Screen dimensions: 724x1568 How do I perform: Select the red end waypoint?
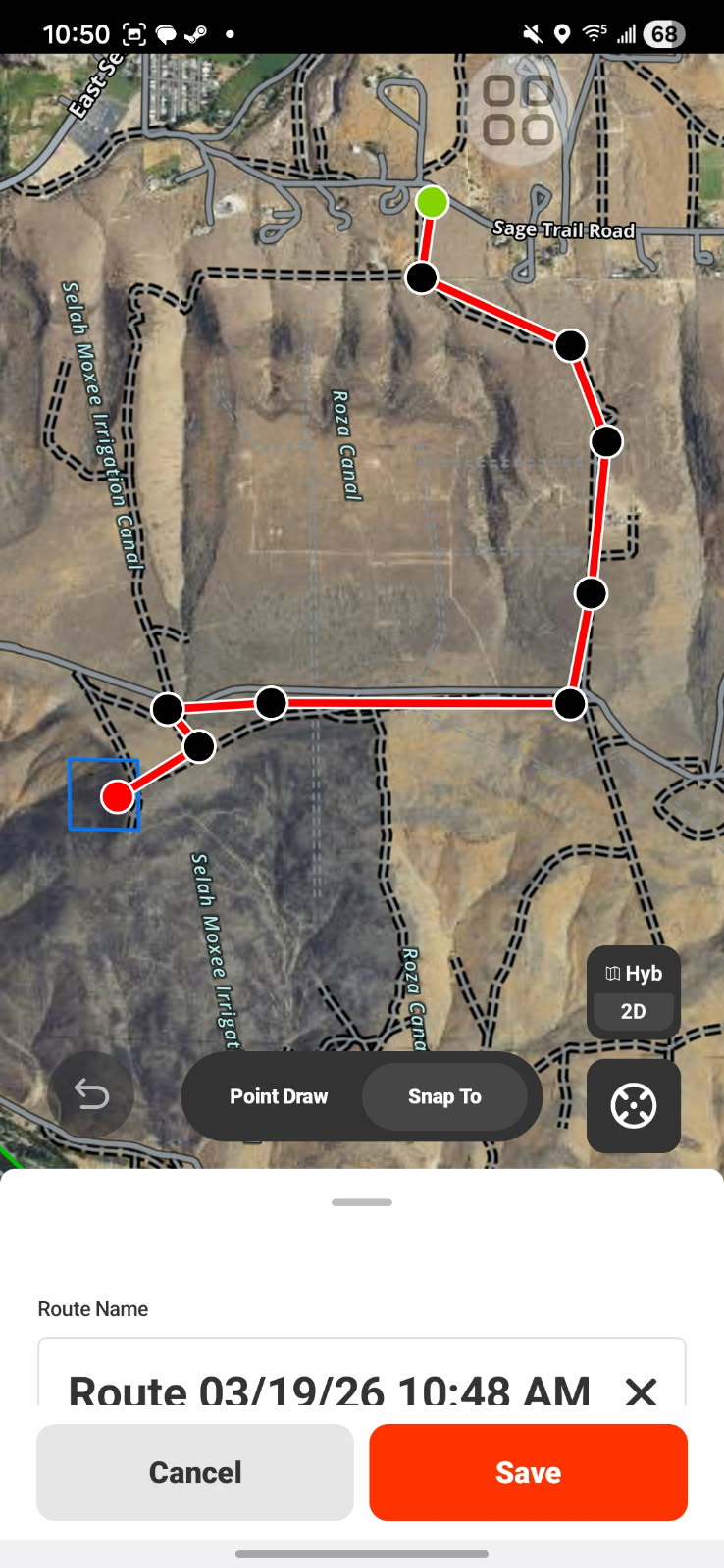[x=118, y=796]
